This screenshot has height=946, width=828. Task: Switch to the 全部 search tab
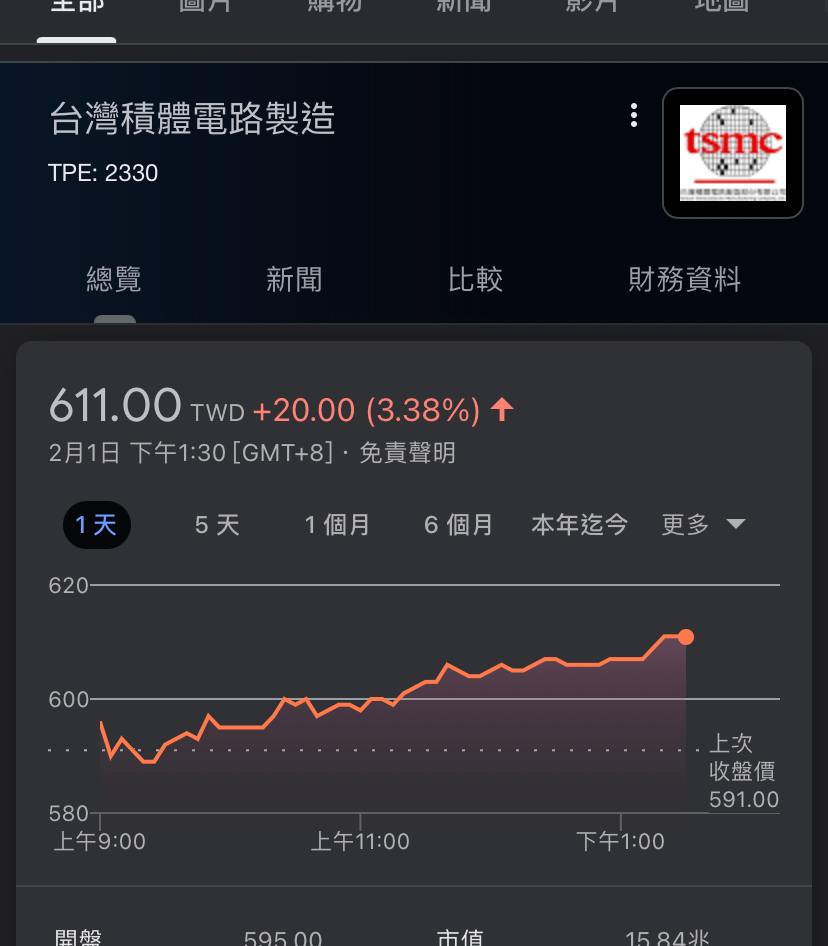pyautogui.click(x=77, y=8)
